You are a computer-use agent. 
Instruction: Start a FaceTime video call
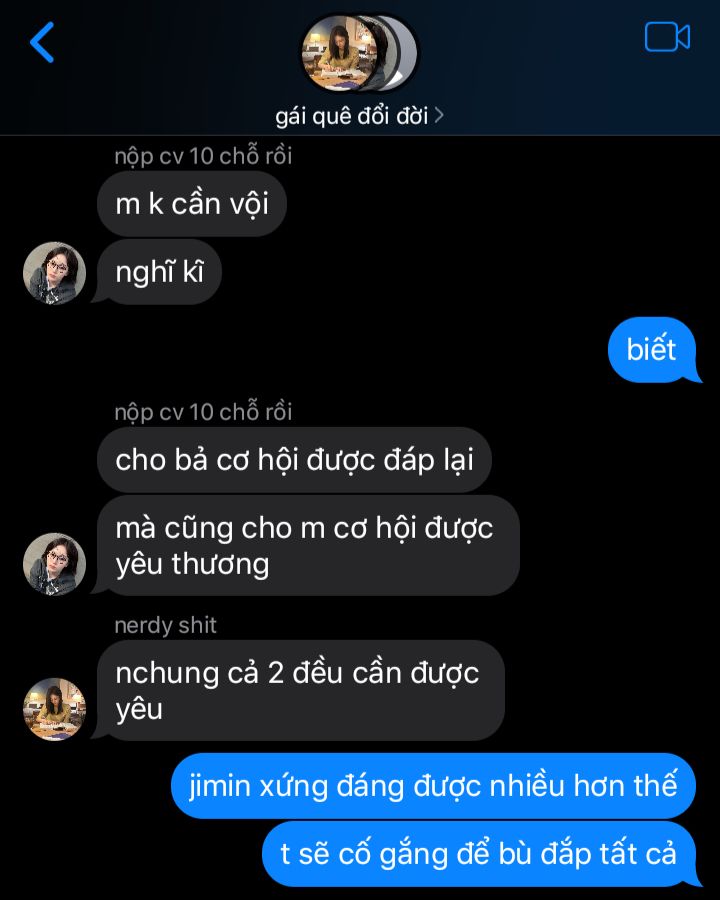tap(667, 37)
